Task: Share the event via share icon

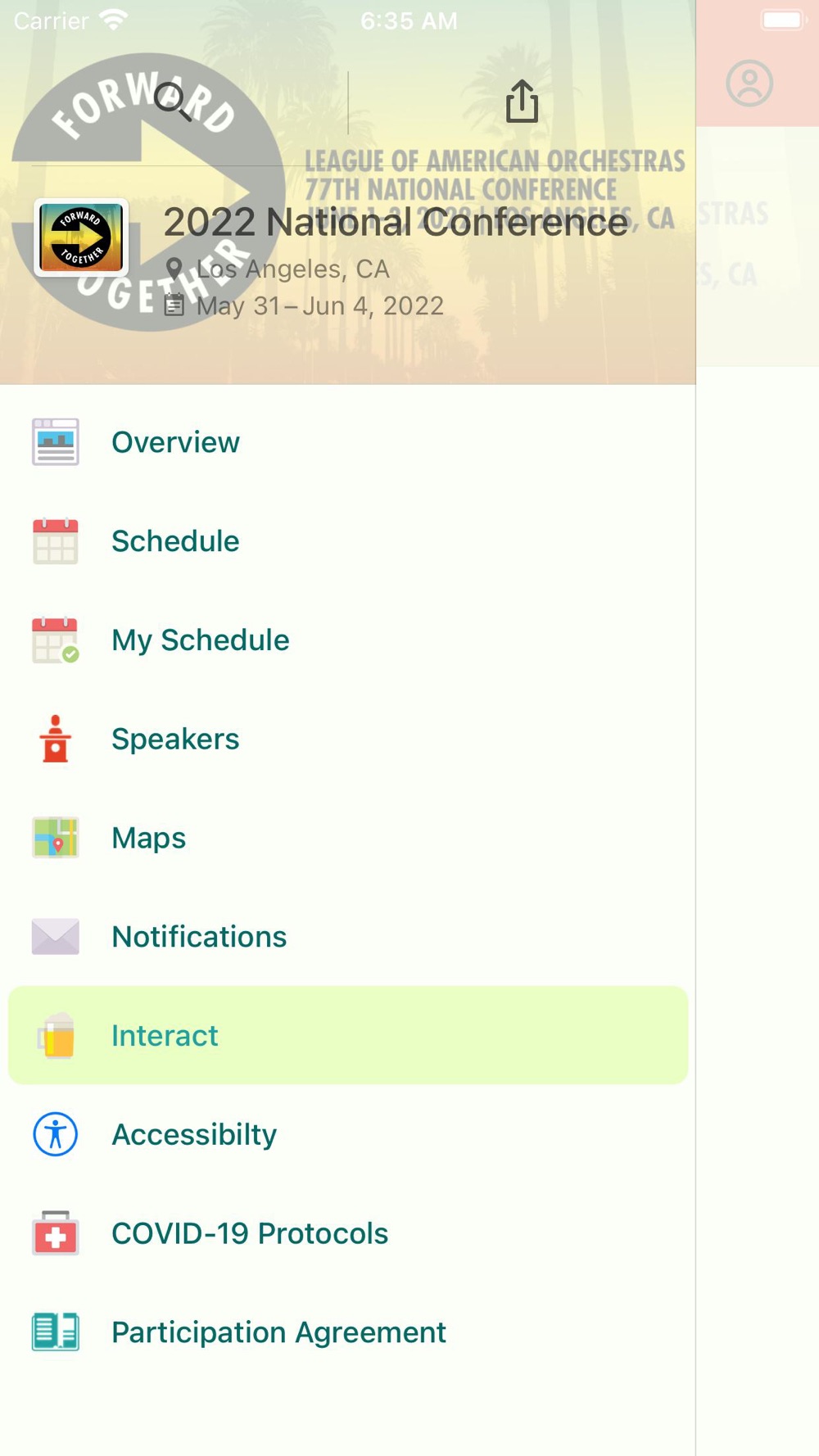Action: pyautogui.click(x=522, y=102)
